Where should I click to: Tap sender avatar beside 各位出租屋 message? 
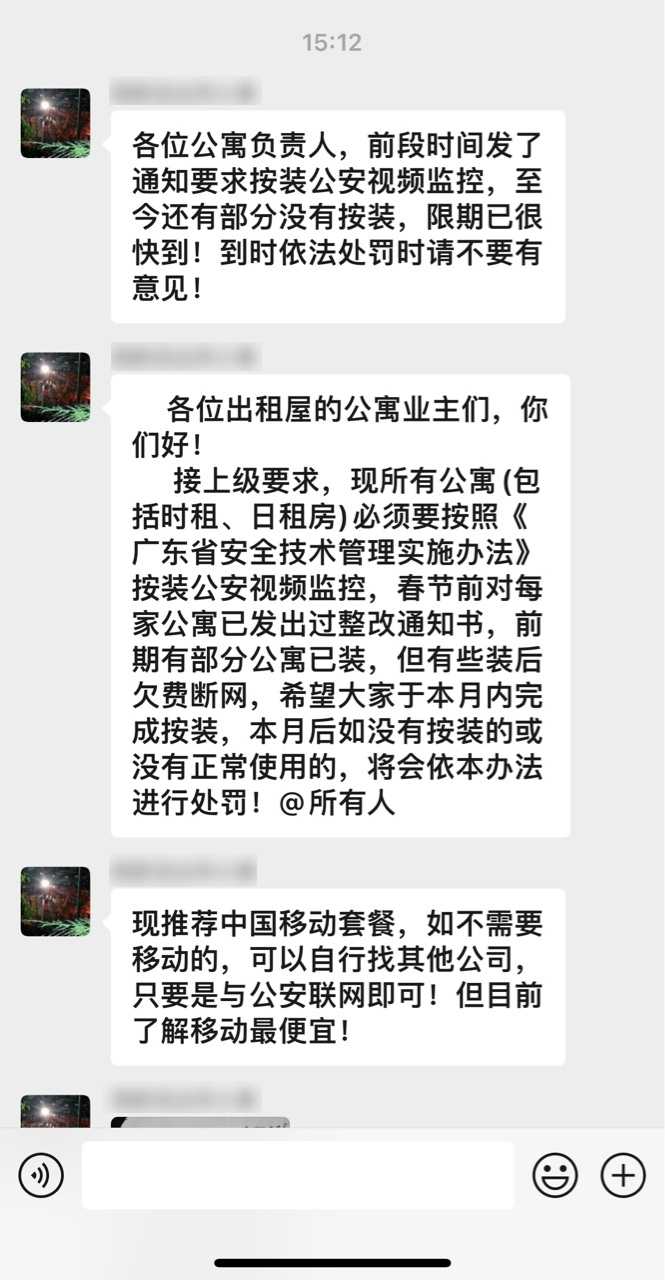56,387
